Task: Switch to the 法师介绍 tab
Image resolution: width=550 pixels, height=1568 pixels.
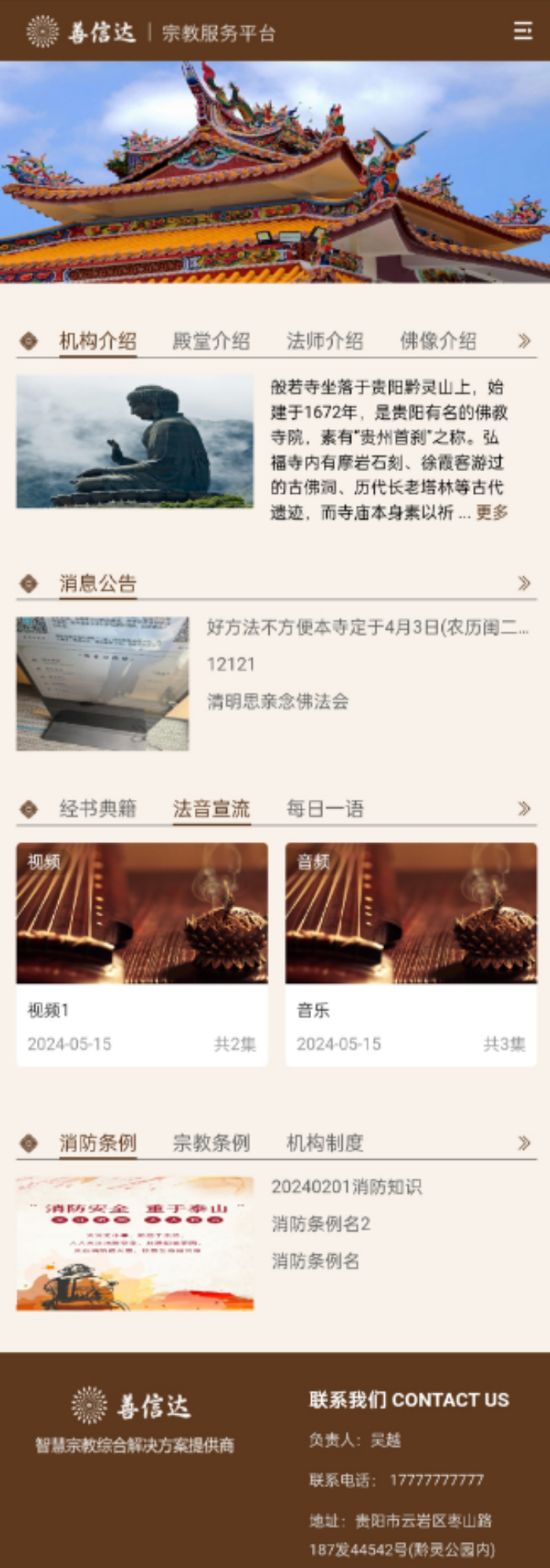Action: 324,340
